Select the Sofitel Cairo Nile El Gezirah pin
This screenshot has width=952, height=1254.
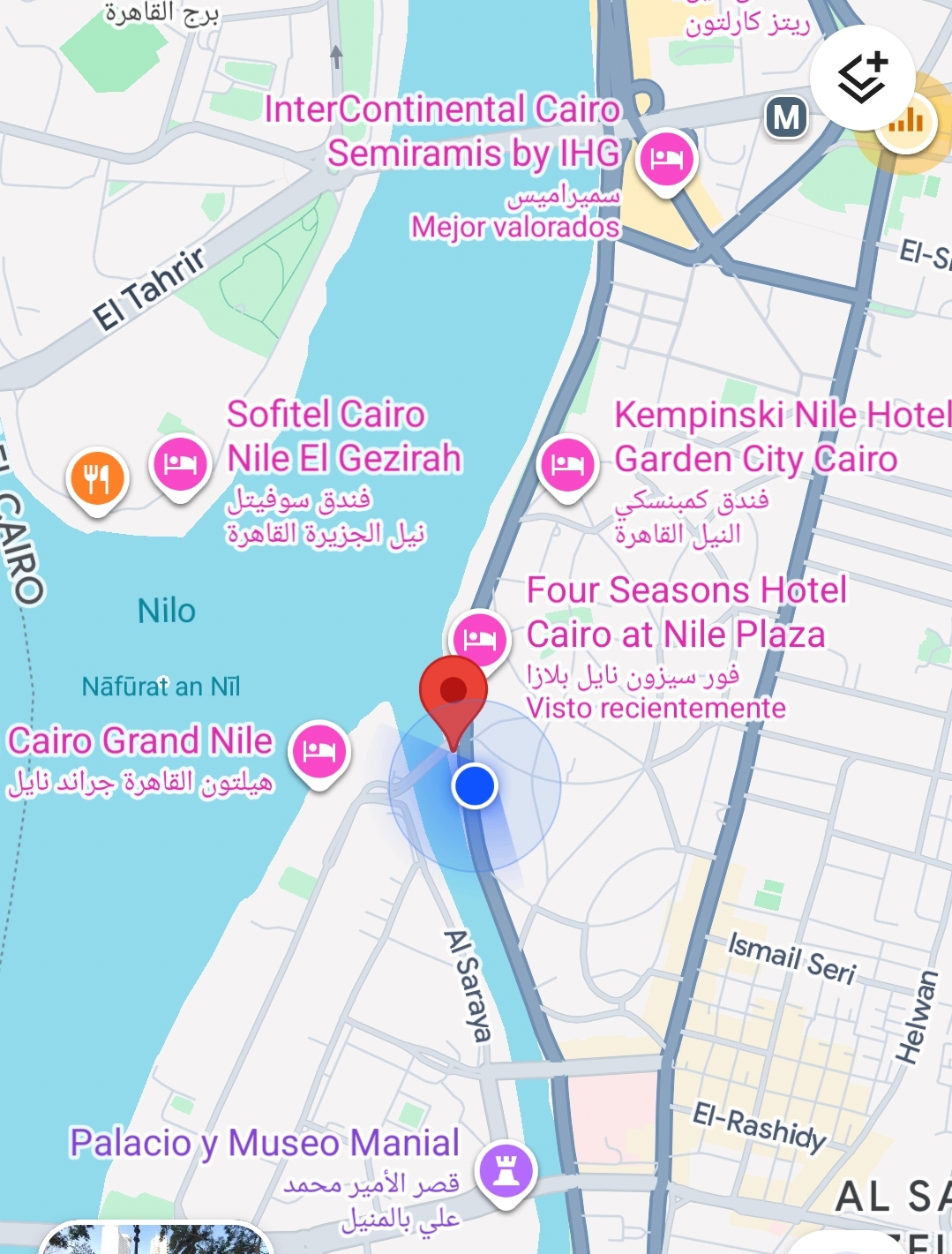click(180, 464)
